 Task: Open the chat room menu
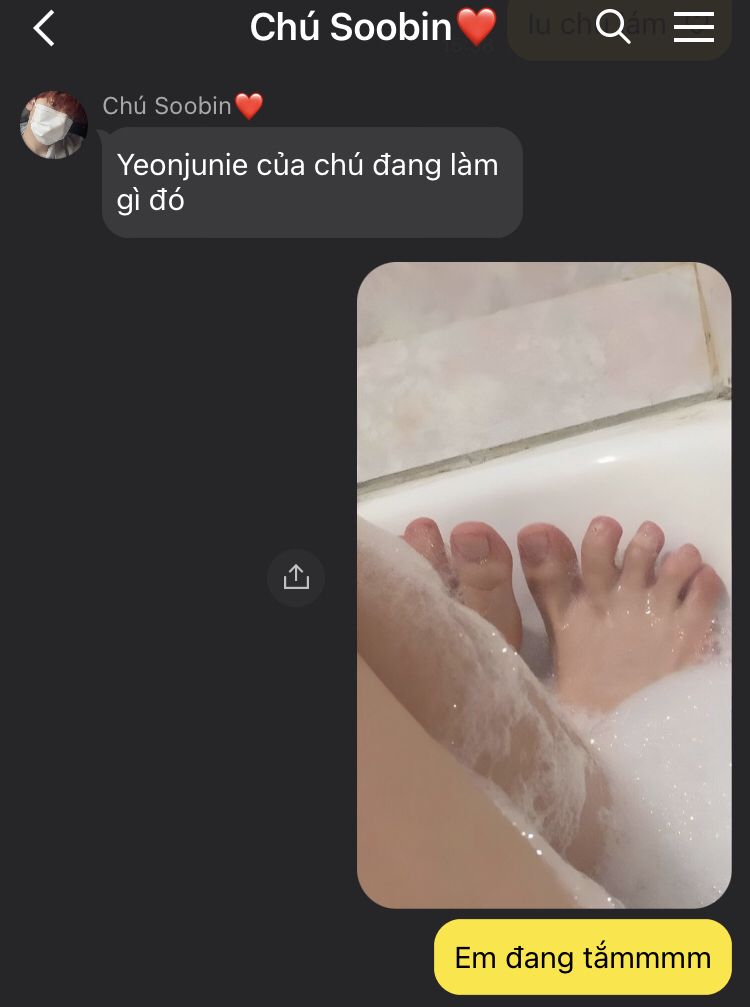[693, 27]
